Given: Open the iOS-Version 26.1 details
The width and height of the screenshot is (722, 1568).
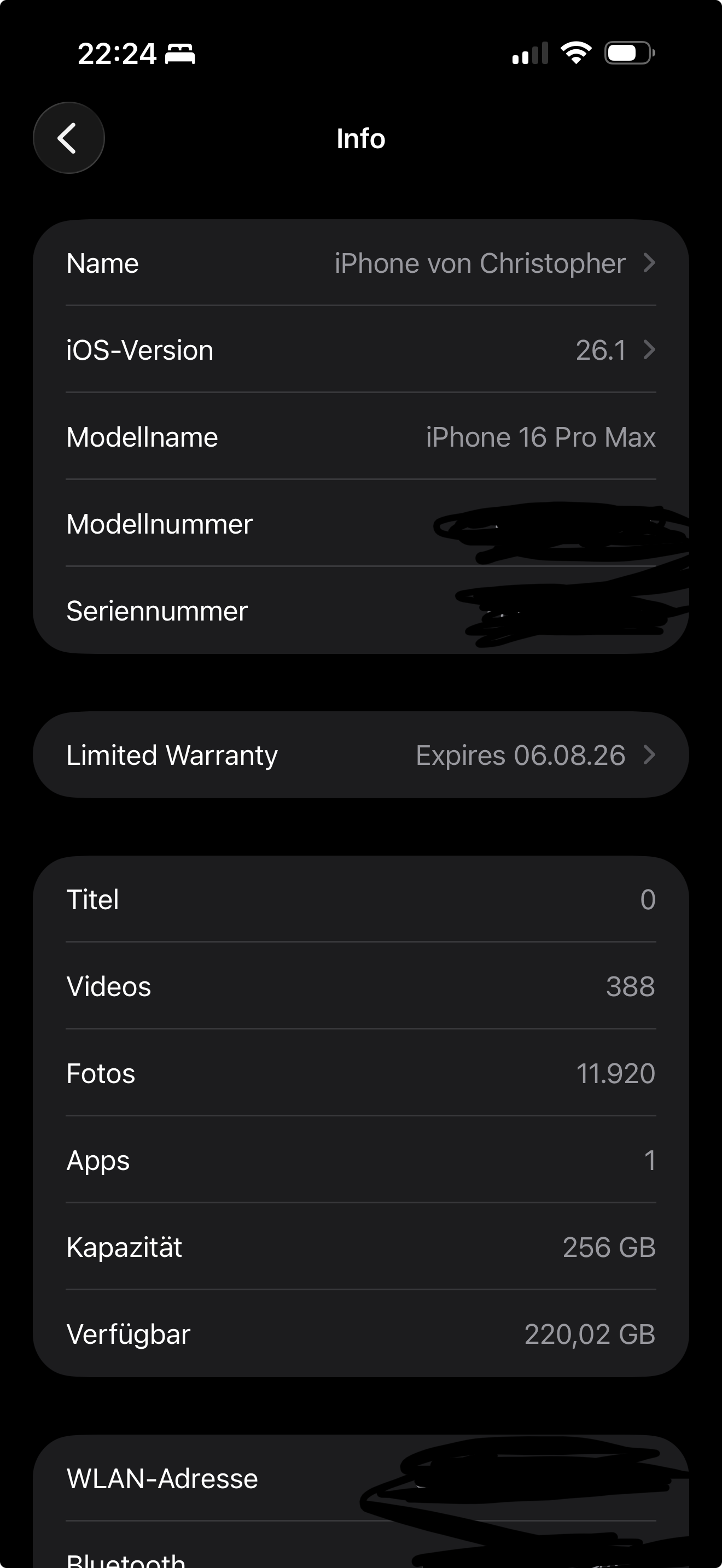Looking at the screenshot, I should pyautogui.click(x=360, y=350).
